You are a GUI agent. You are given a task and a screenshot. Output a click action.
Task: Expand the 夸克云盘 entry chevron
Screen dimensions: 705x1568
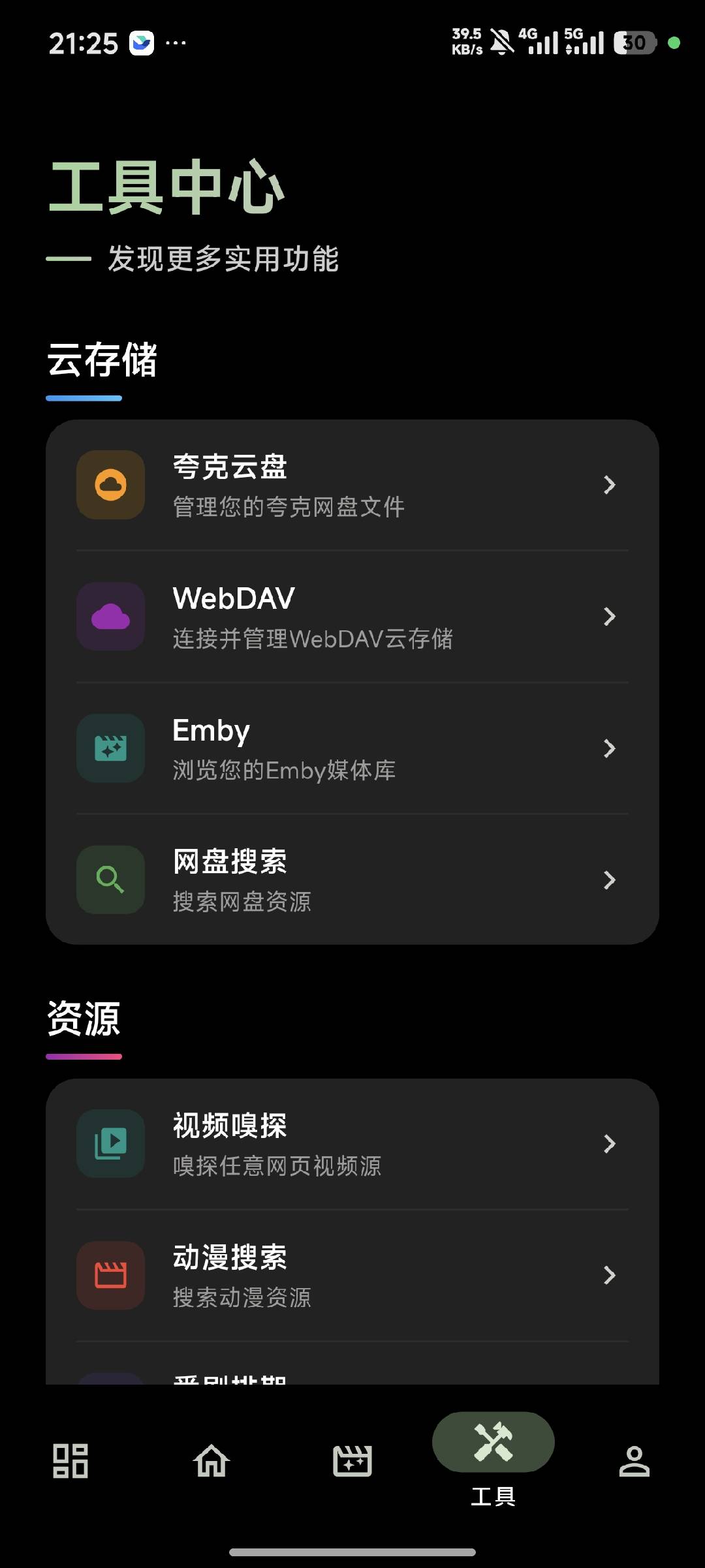tap(610, 485)
